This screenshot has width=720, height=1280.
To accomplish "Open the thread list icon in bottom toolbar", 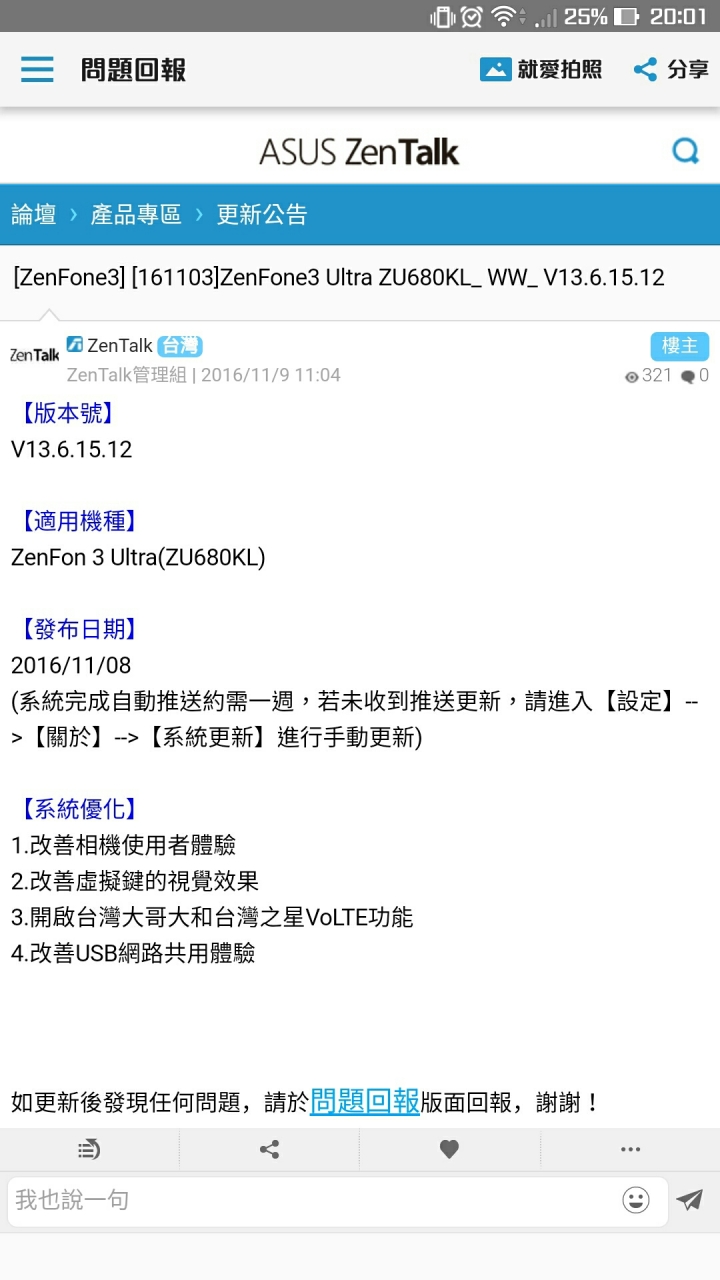I will tap(89, 1149).
